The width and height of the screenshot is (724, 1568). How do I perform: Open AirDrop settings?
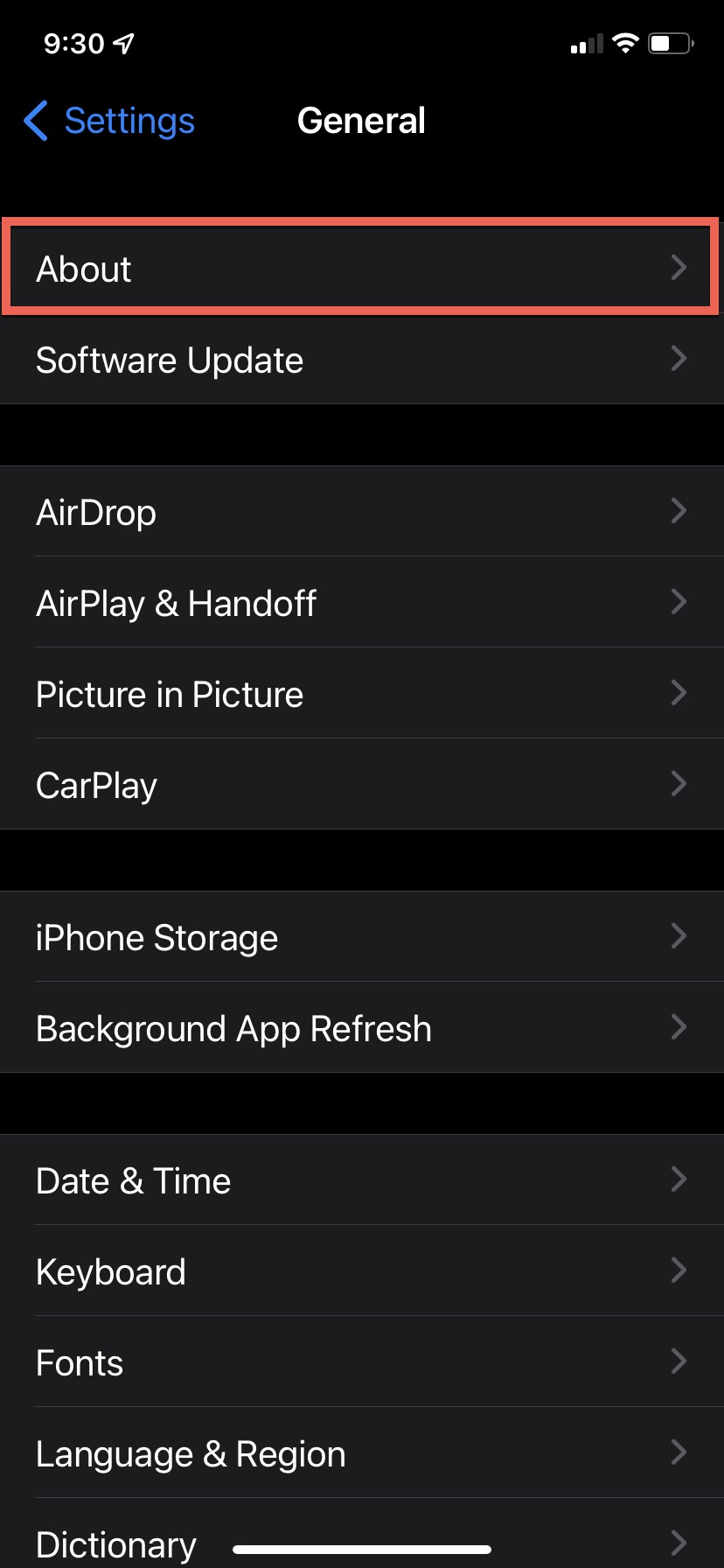[x=361, y=512]
